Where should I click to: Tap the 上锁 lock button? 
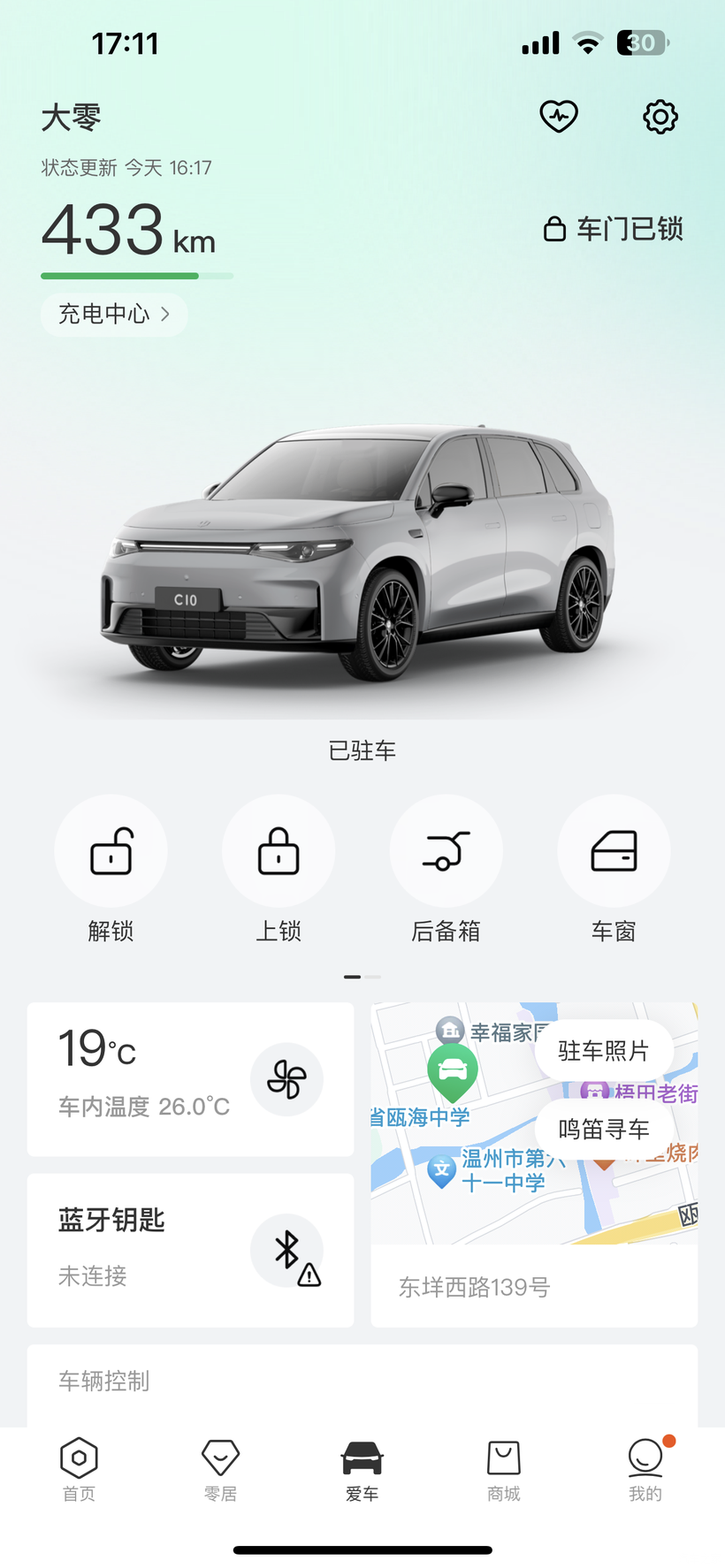(x=279, y=851)
